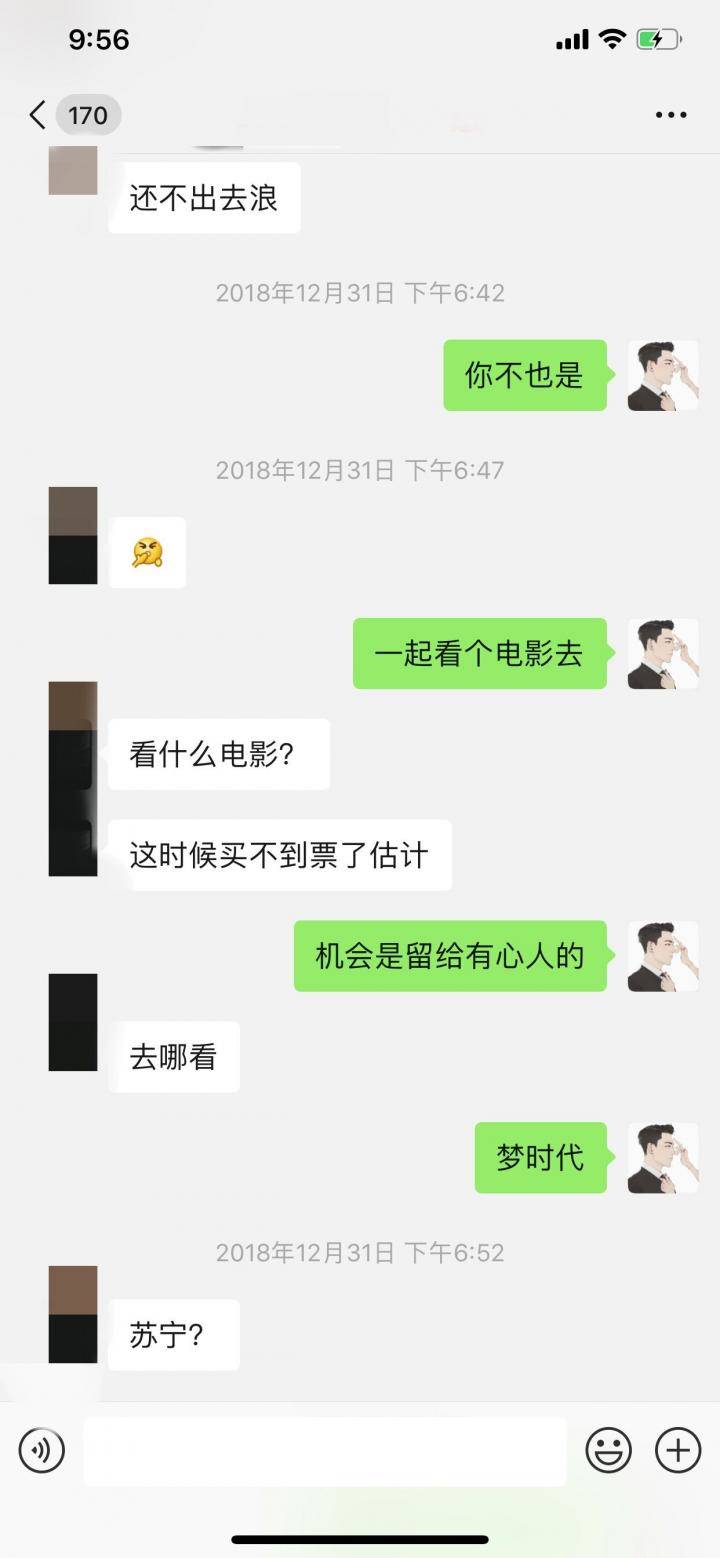Tap your own avatar beside '梦时代'

pos(662,1158)
